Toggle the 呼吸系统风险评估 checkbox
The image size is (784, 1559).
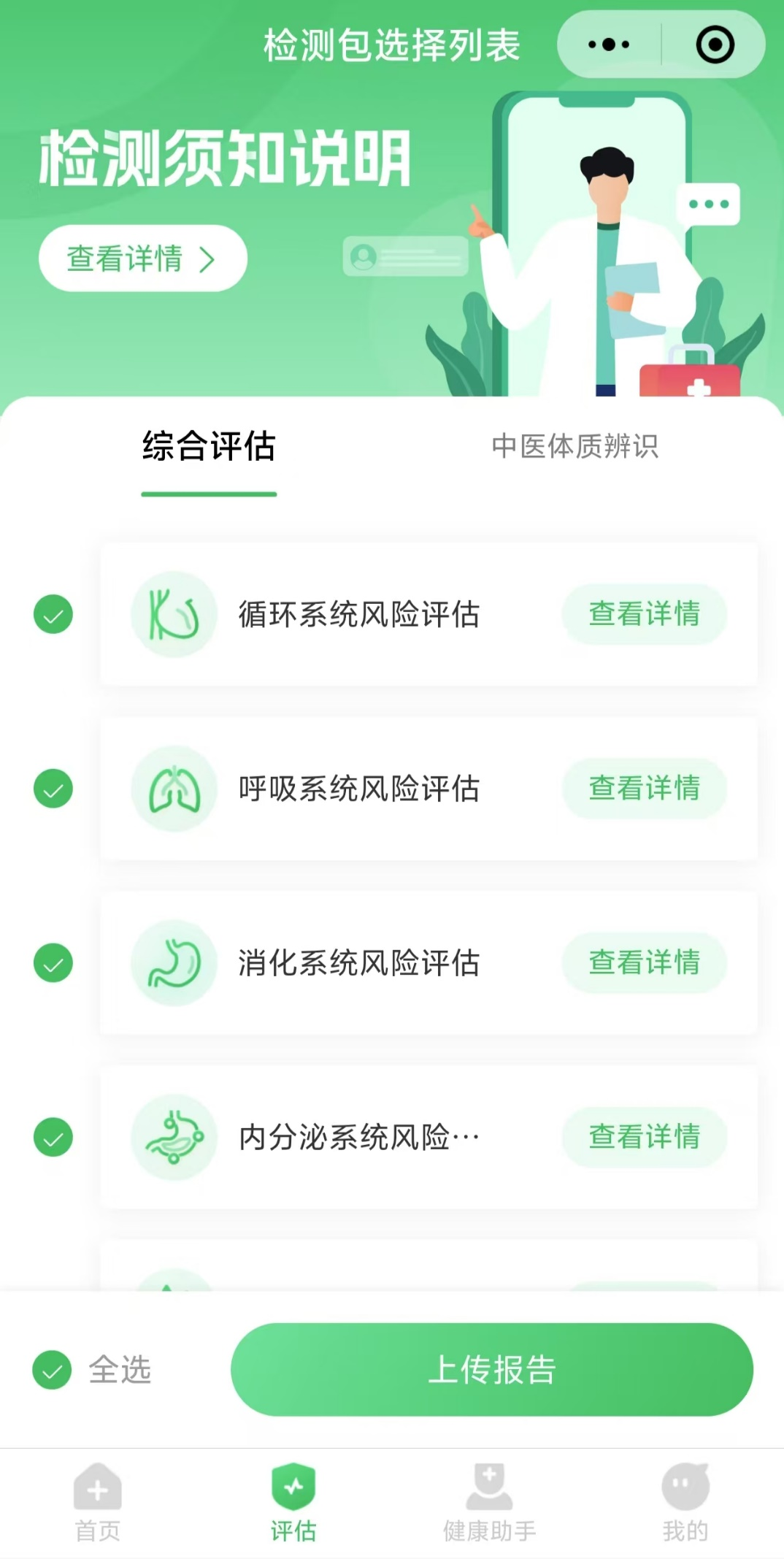[53, 789]
